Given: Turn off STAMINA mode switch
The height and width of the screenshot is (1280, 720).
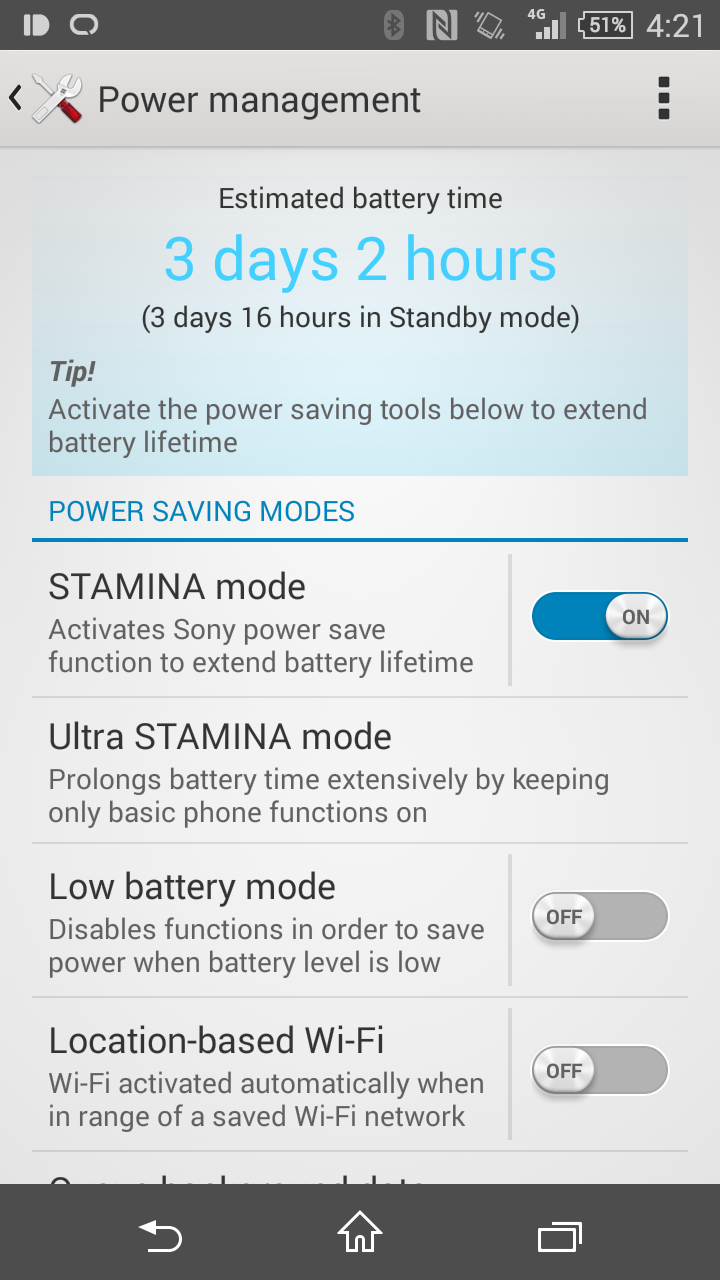Looking at the screenshot, I should (x=599, y=617).
